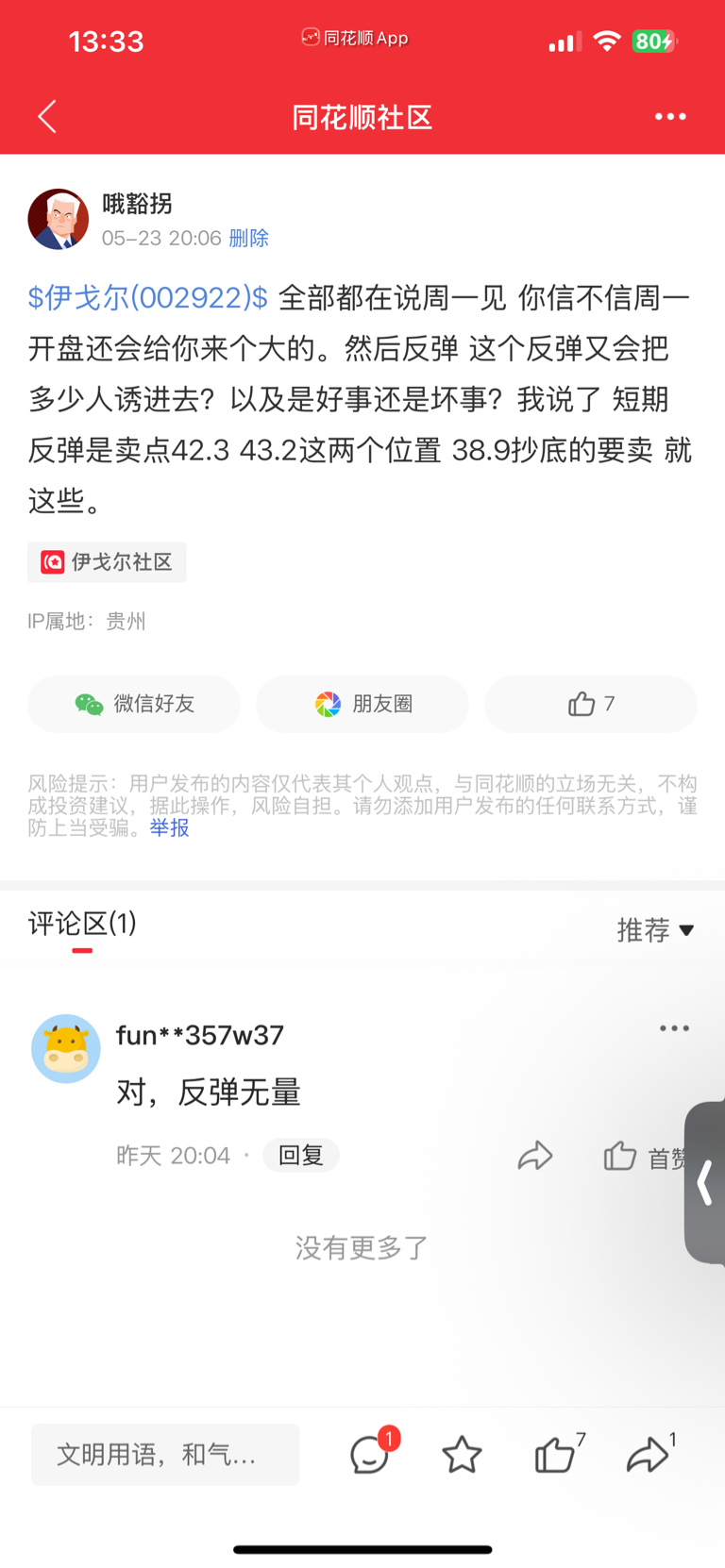Tap the 举报 report link
Image resolution: width=725 pixels, height=1568 pixels.
(170, 827)
